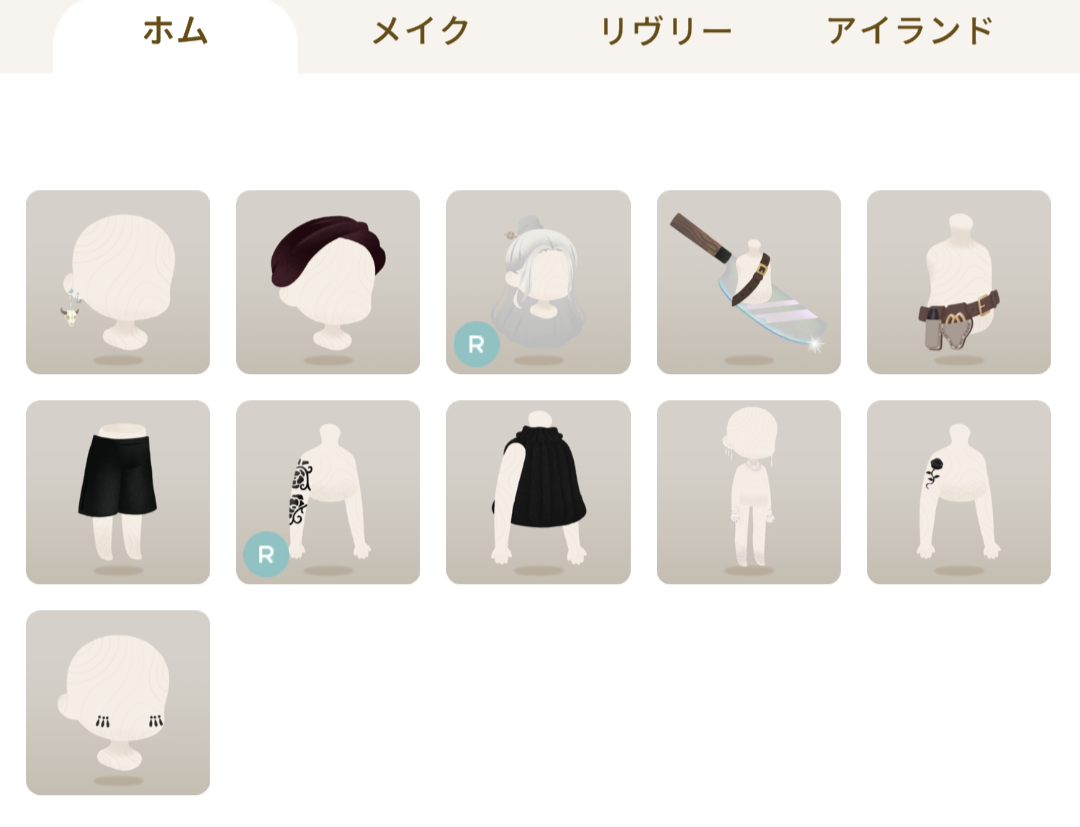Select the black arm tattoo sleeve
Viewport: 1080px width, 827px height.
328,492
